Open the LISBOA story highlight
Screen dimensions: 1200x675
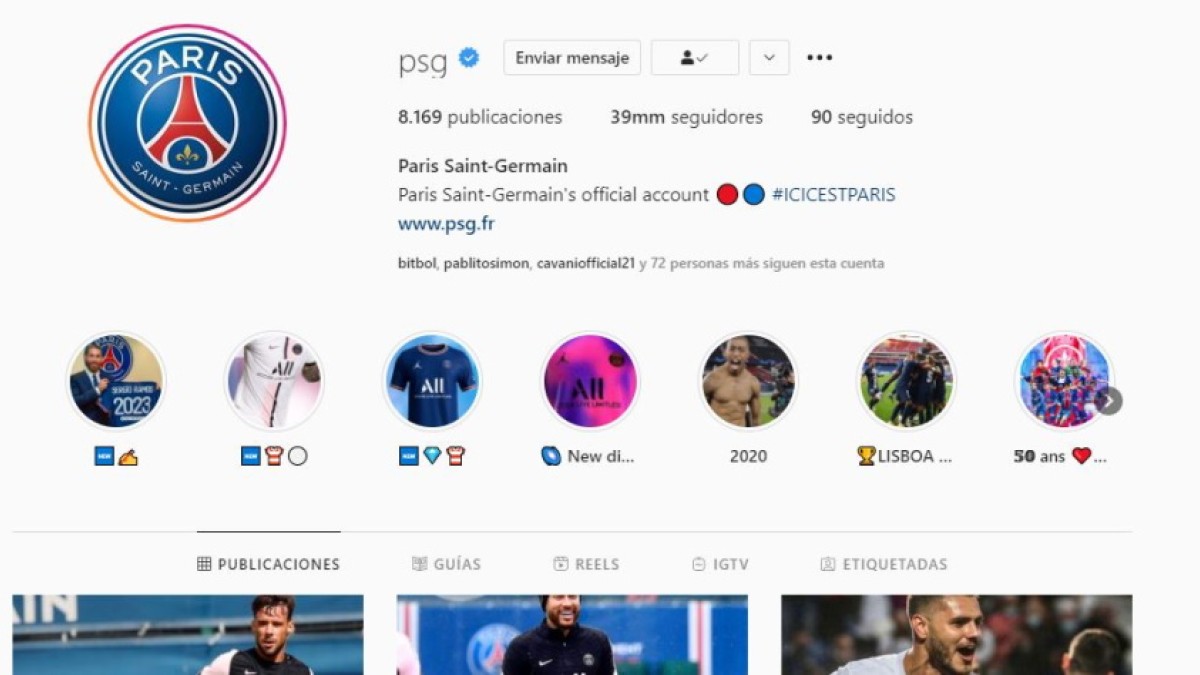(x=906, y=381)
